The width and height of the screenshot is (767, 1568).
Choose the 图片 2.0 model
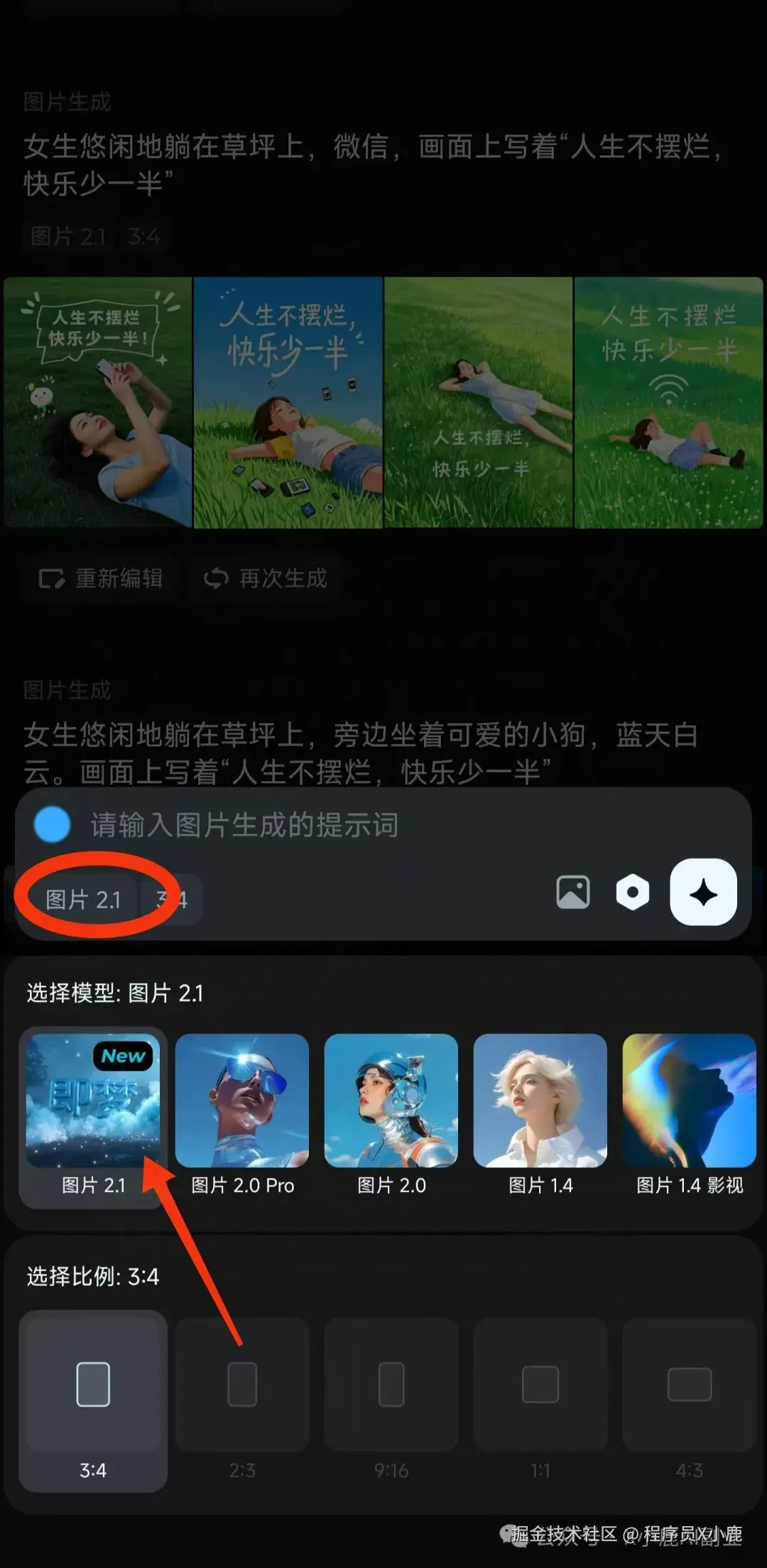391,1115
